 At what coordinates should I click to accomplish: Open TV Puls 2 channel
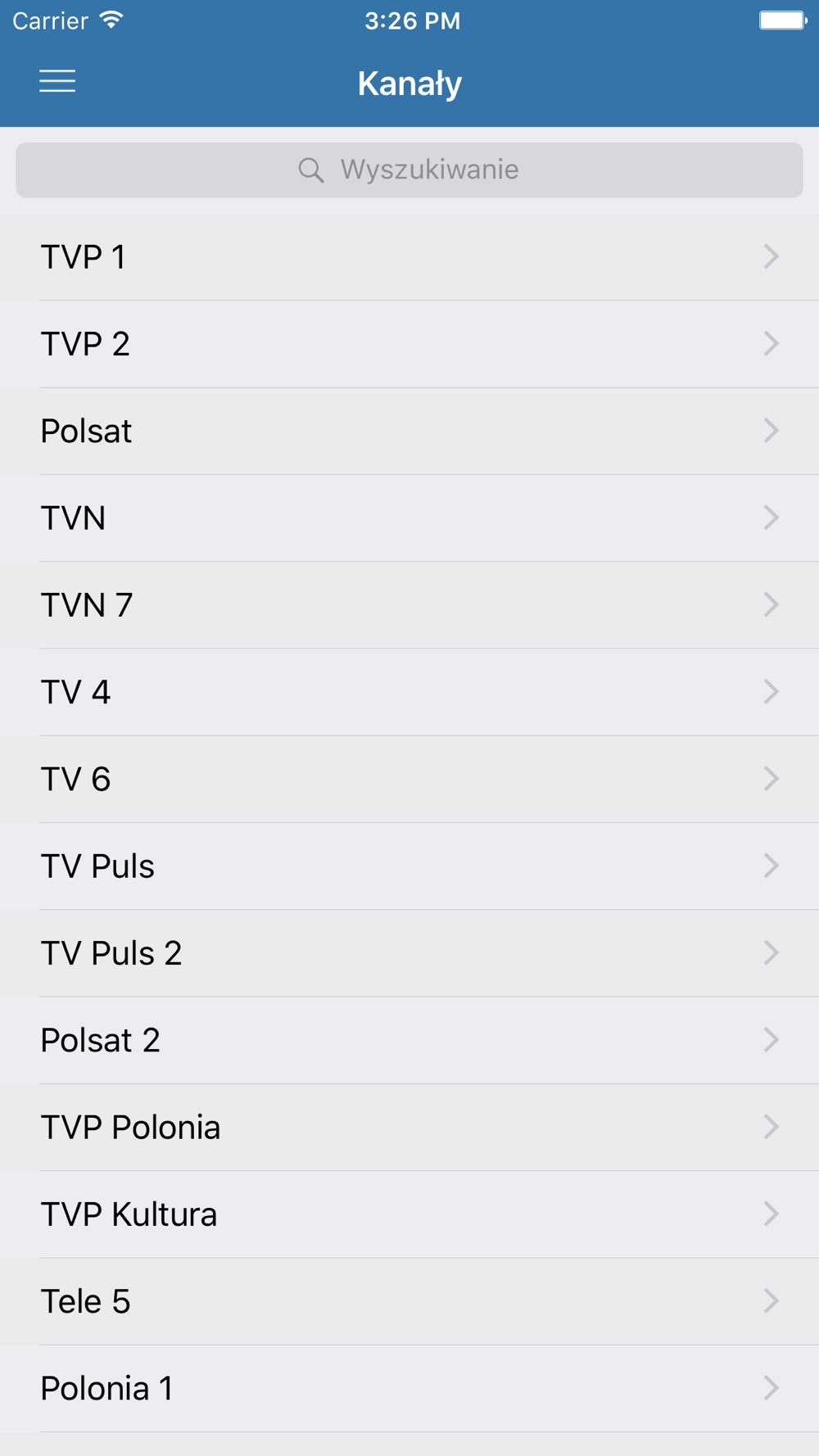pos(409,953)
